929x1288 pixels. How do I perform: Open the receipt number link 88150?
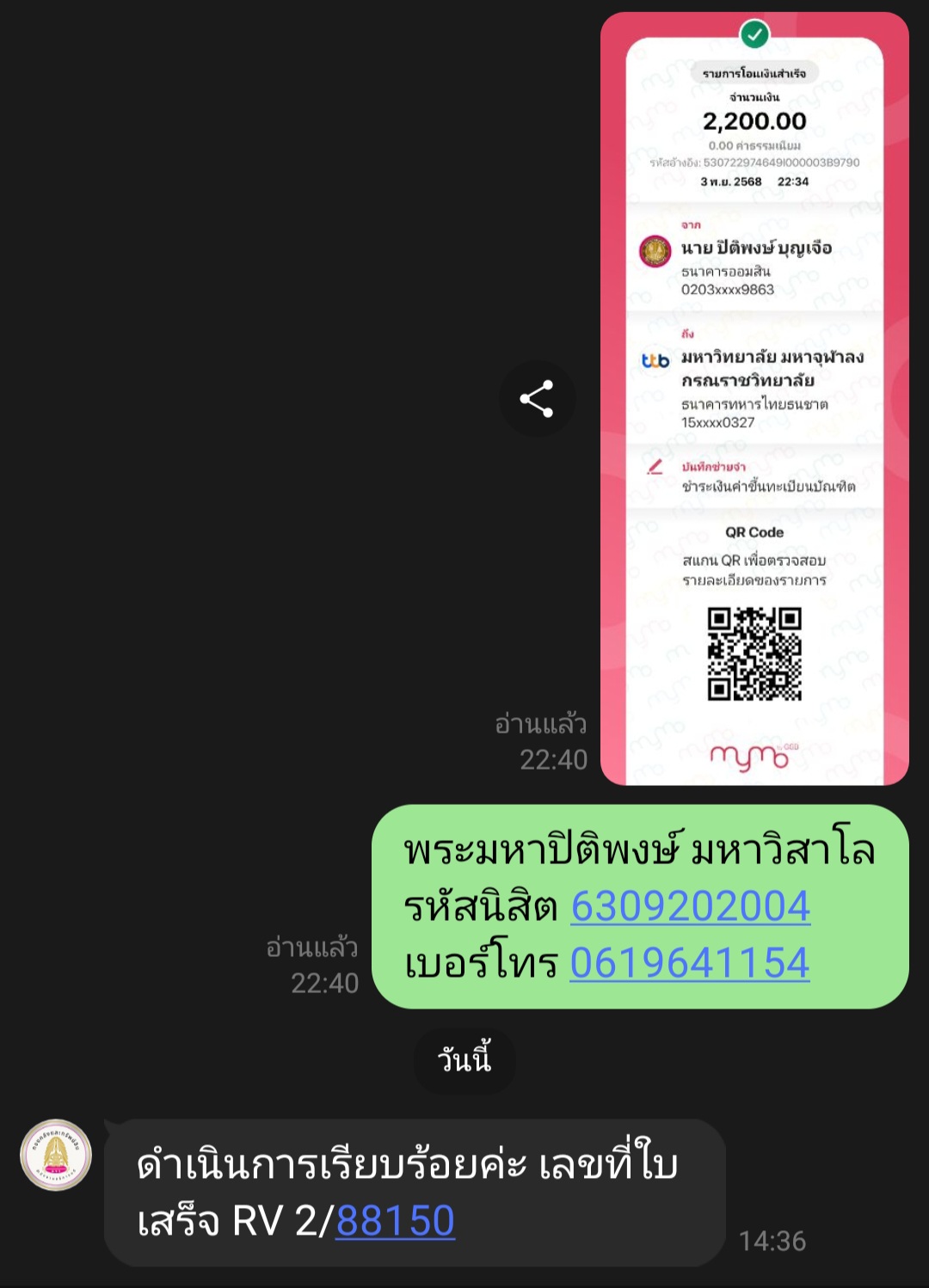point(395,1221)
